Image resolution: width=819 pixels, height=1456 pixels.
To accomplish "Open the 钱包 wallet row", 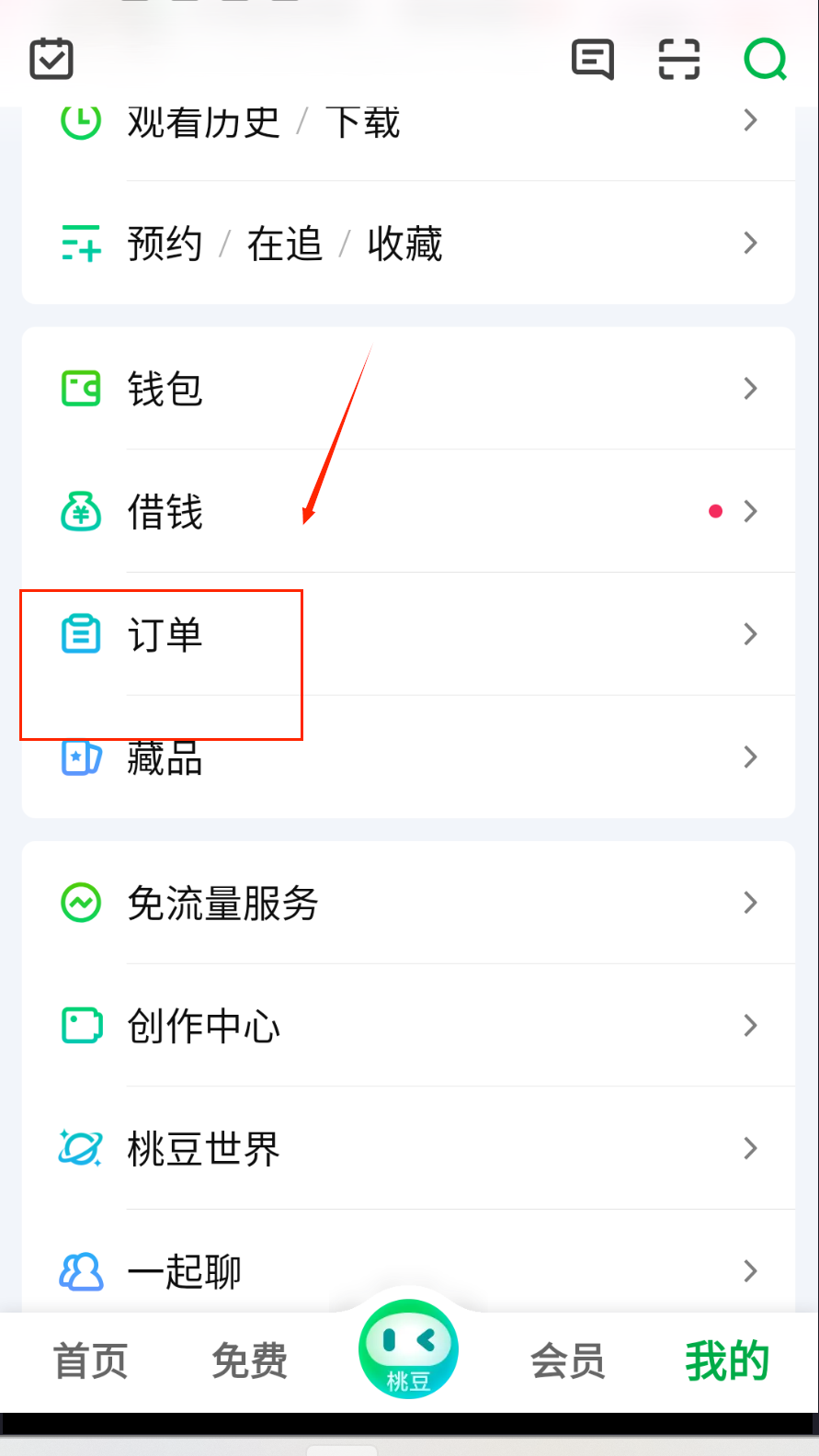I will coord(408,389).
